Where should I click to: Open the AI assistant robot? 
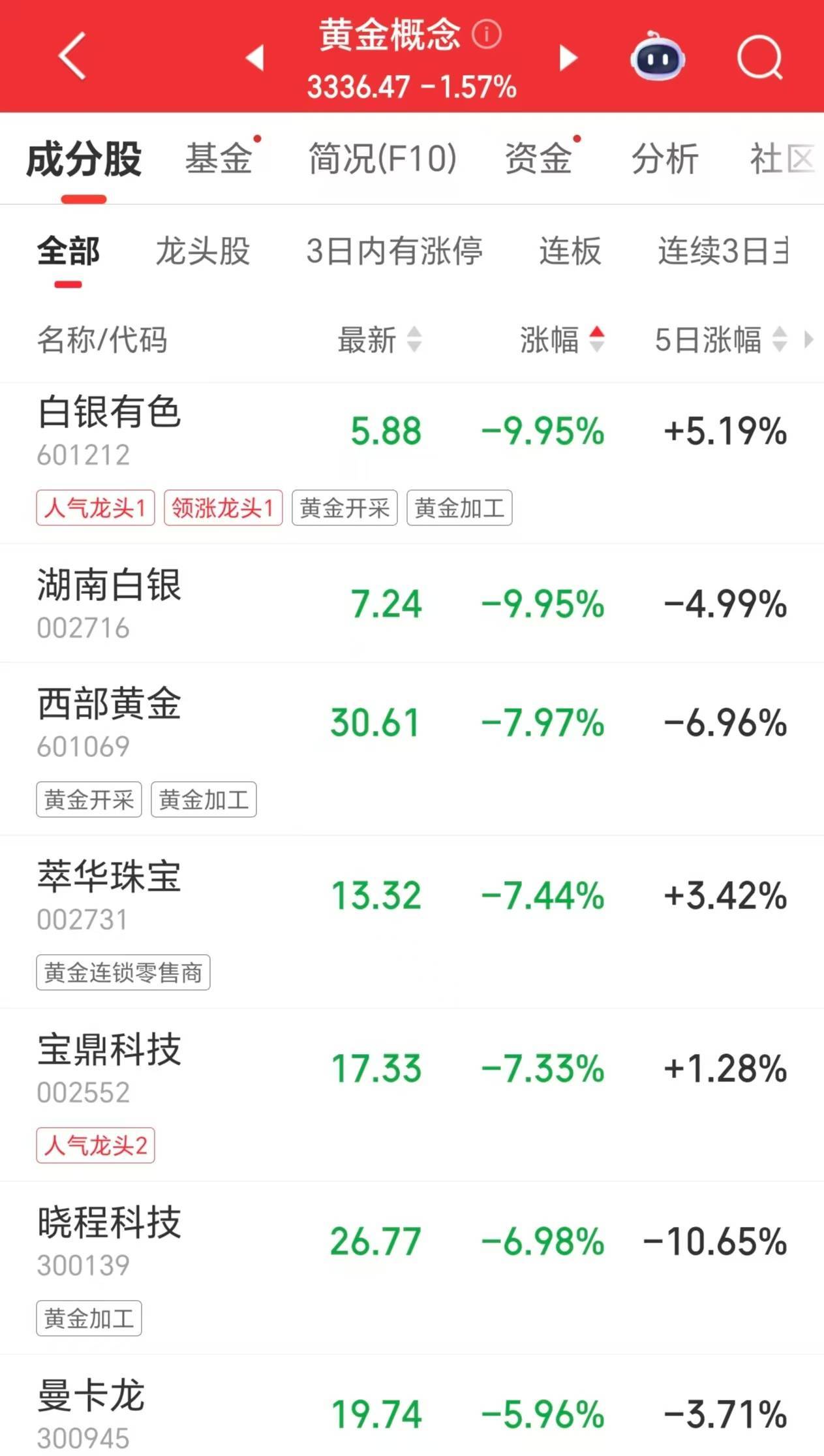click(x=660, y=58)
